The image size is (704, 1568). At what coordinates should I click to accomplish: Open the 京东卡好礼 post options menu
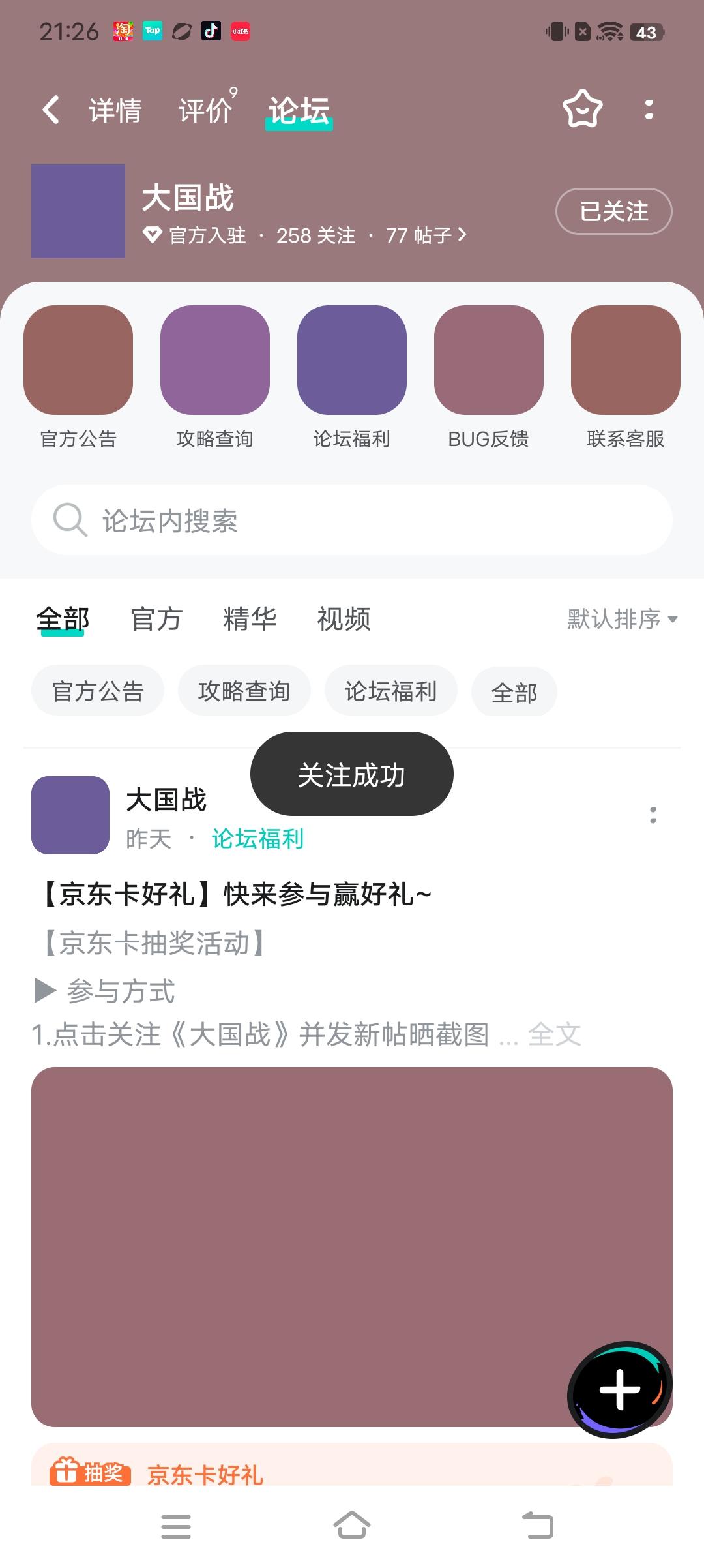(x=653, y=815)
